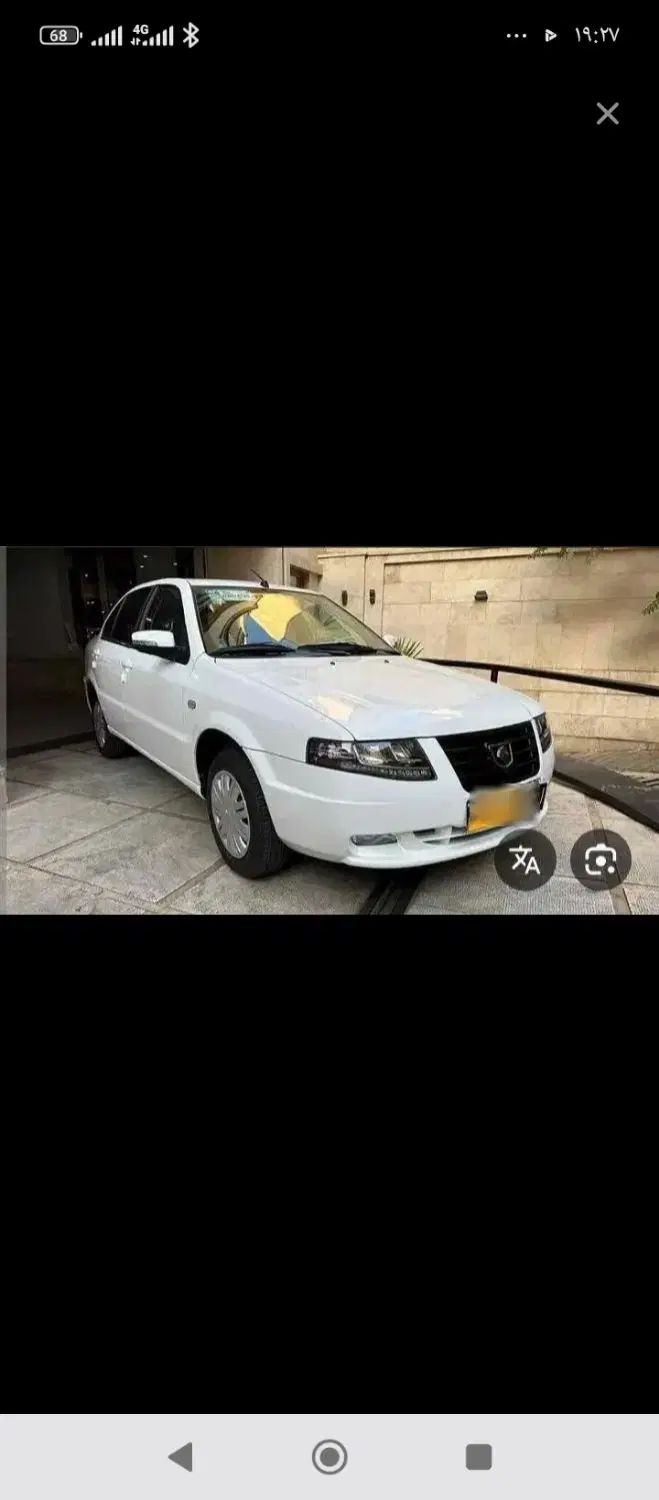This screenshot has height=1500, width=659.
Task: Translate text in the image
Action: (525, 860)
